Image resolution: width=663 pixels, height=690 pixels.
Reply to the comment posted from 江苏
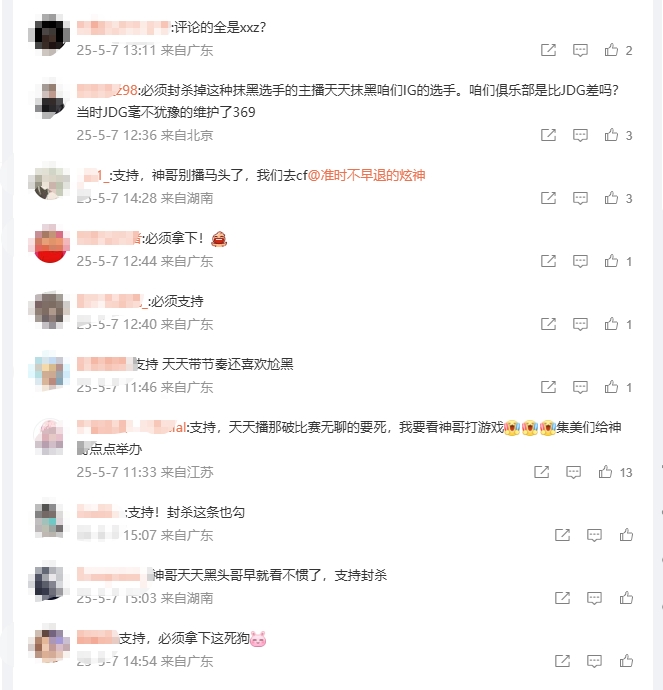click(x=574, y=472)
